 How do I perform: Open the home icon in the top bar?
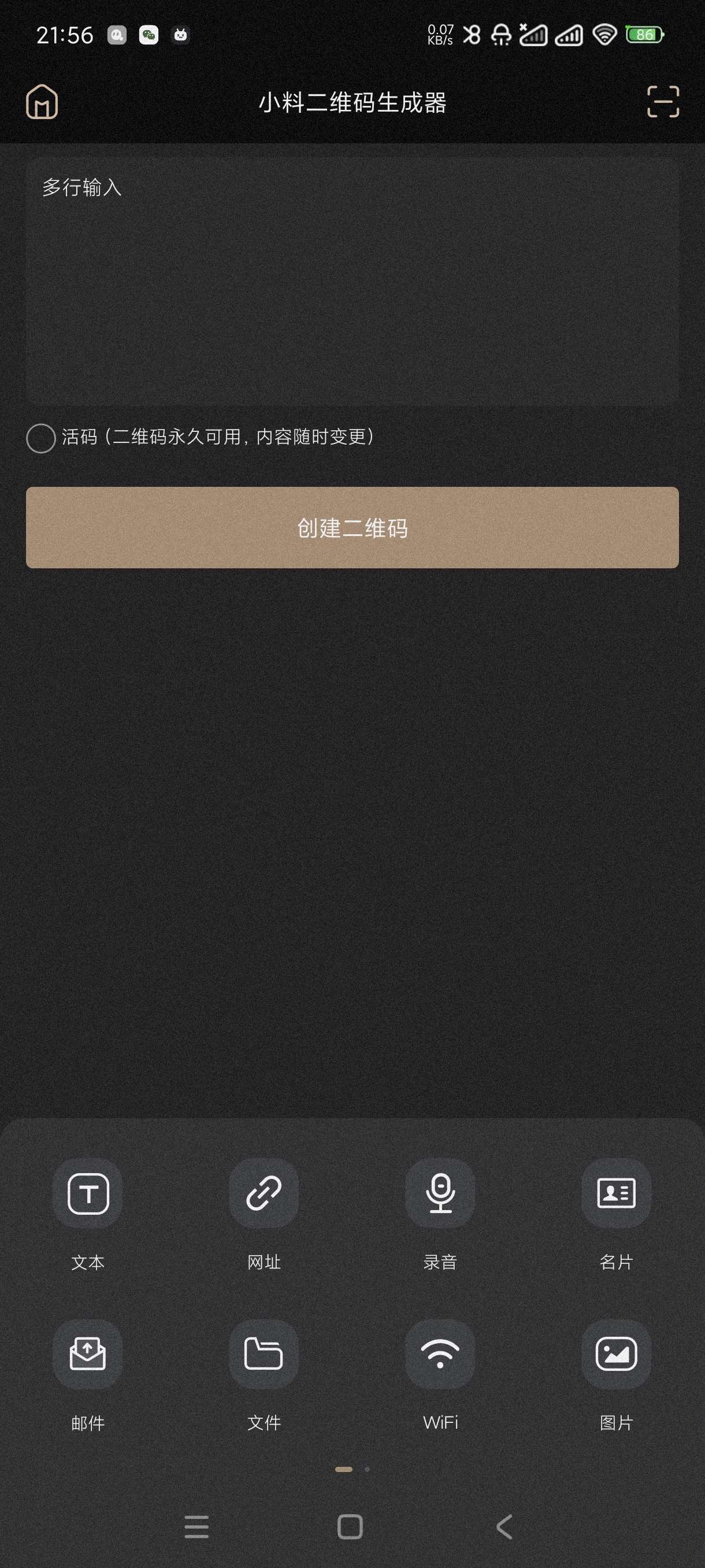tap(42, 102)
